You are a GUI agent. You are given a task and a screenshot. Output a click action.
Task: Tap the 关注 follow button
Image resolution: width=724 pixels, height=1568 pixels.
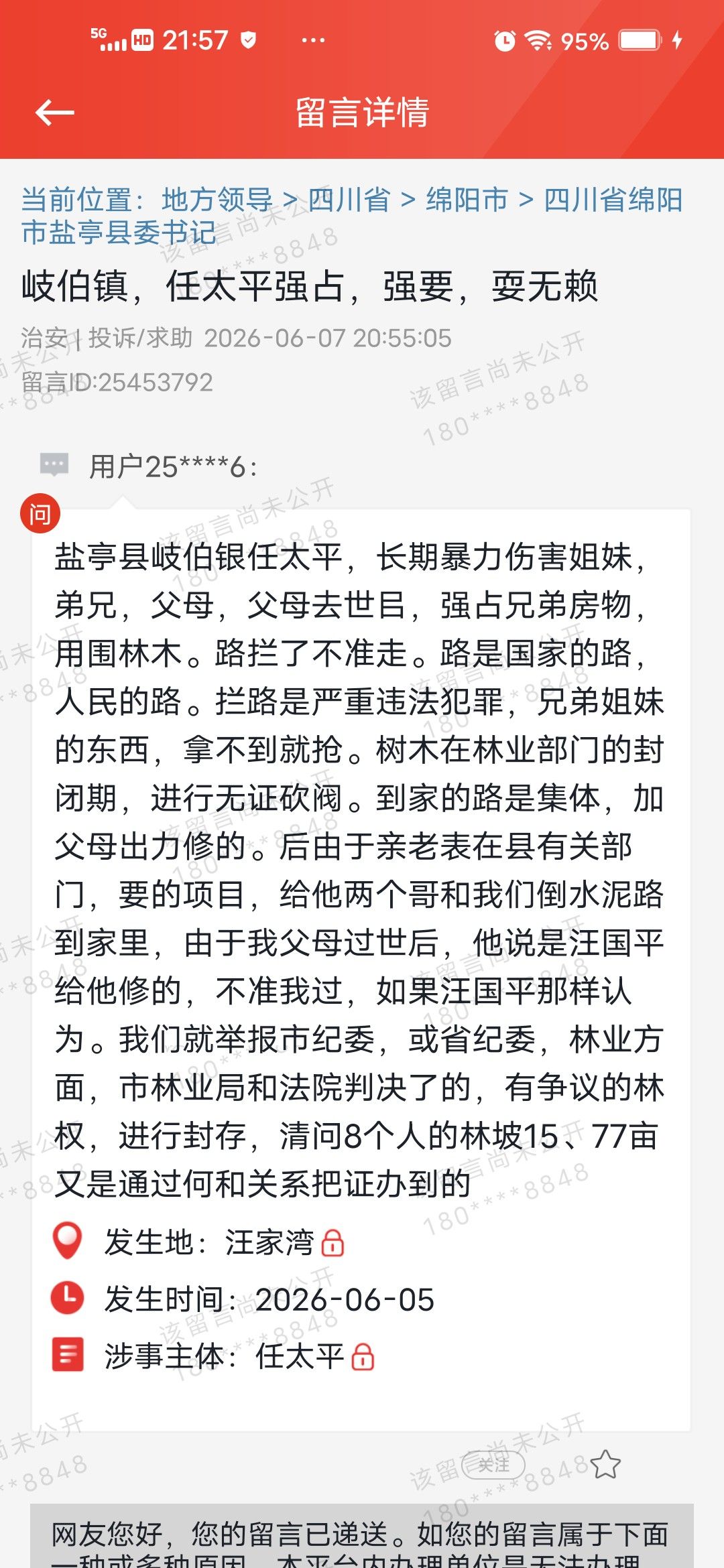tap(493, 1465)
